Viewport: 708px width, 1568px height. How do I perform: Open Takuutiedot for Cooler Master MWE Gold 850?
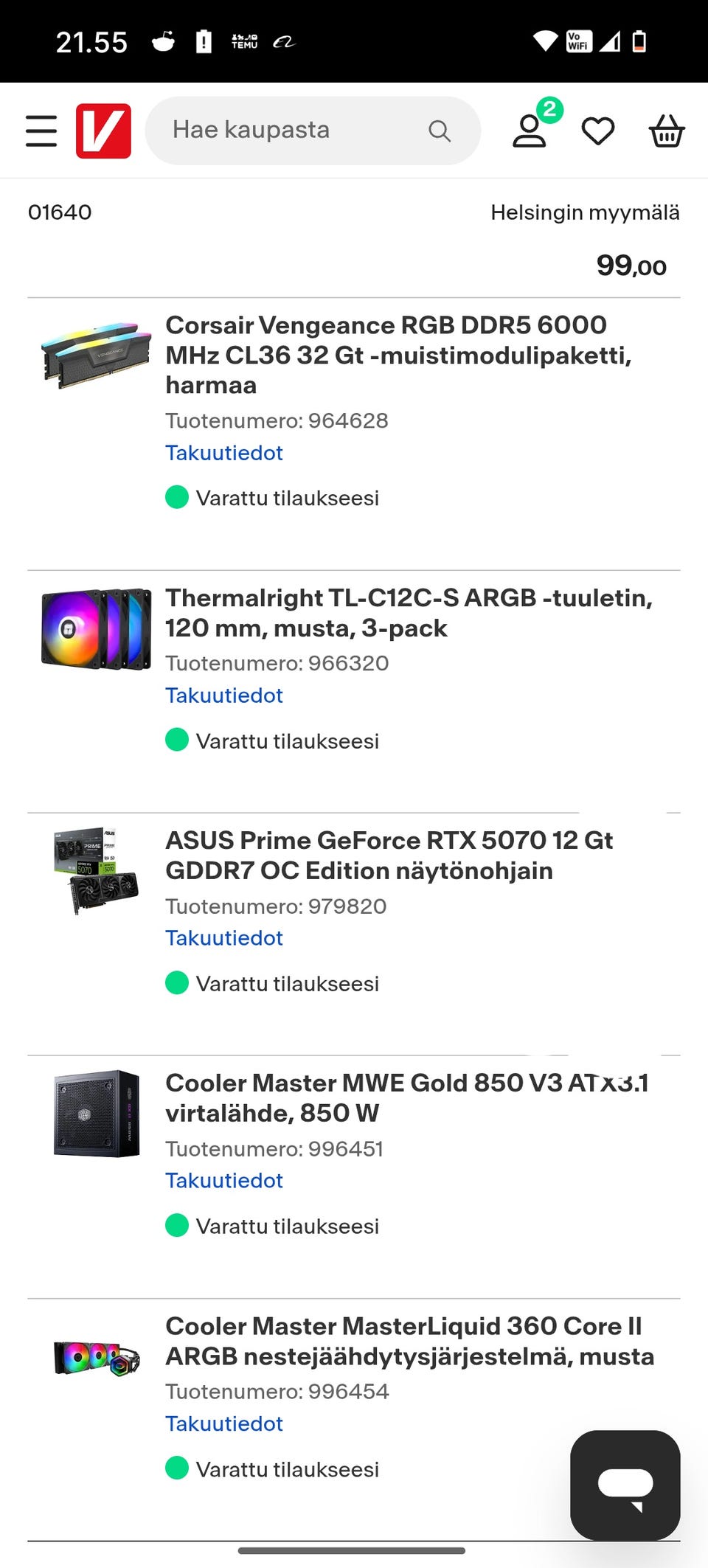[x=224, y=1181]
